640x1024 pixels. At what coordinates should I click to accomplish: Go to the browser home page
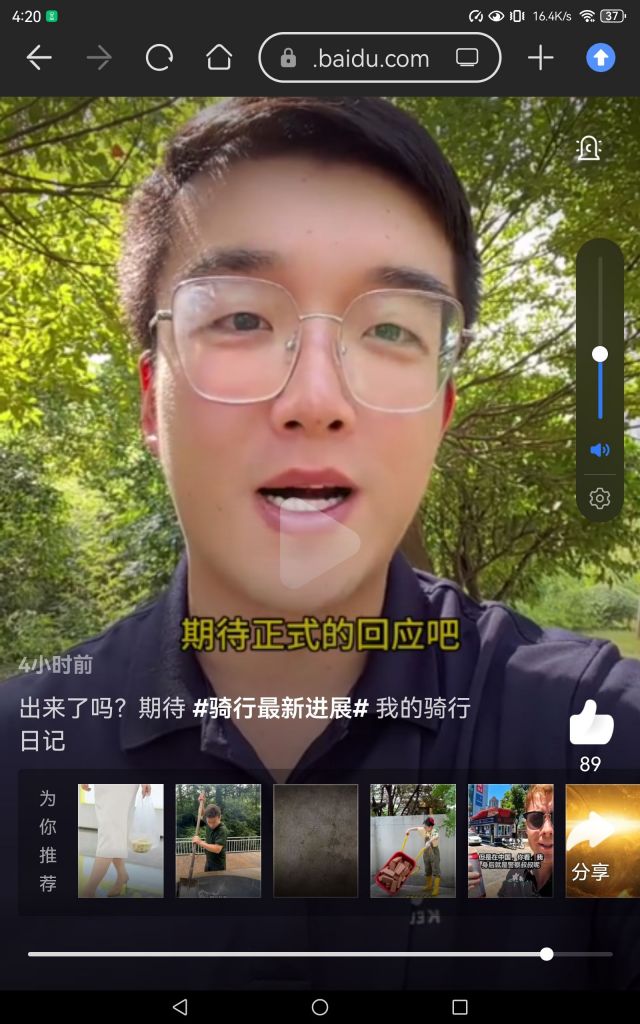coord(219,58)
